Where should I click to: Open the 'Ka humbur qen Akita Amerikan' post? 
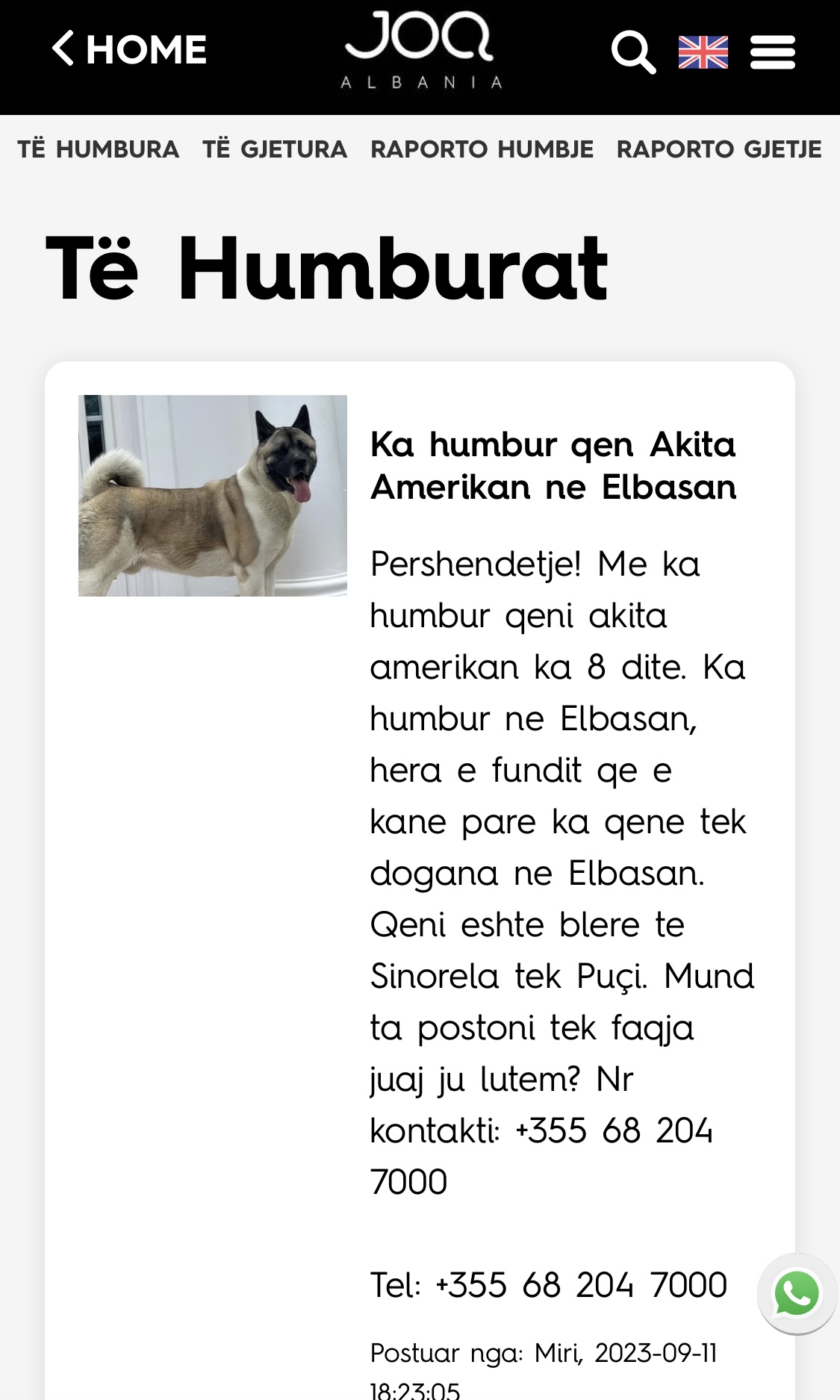pos(553,465)
